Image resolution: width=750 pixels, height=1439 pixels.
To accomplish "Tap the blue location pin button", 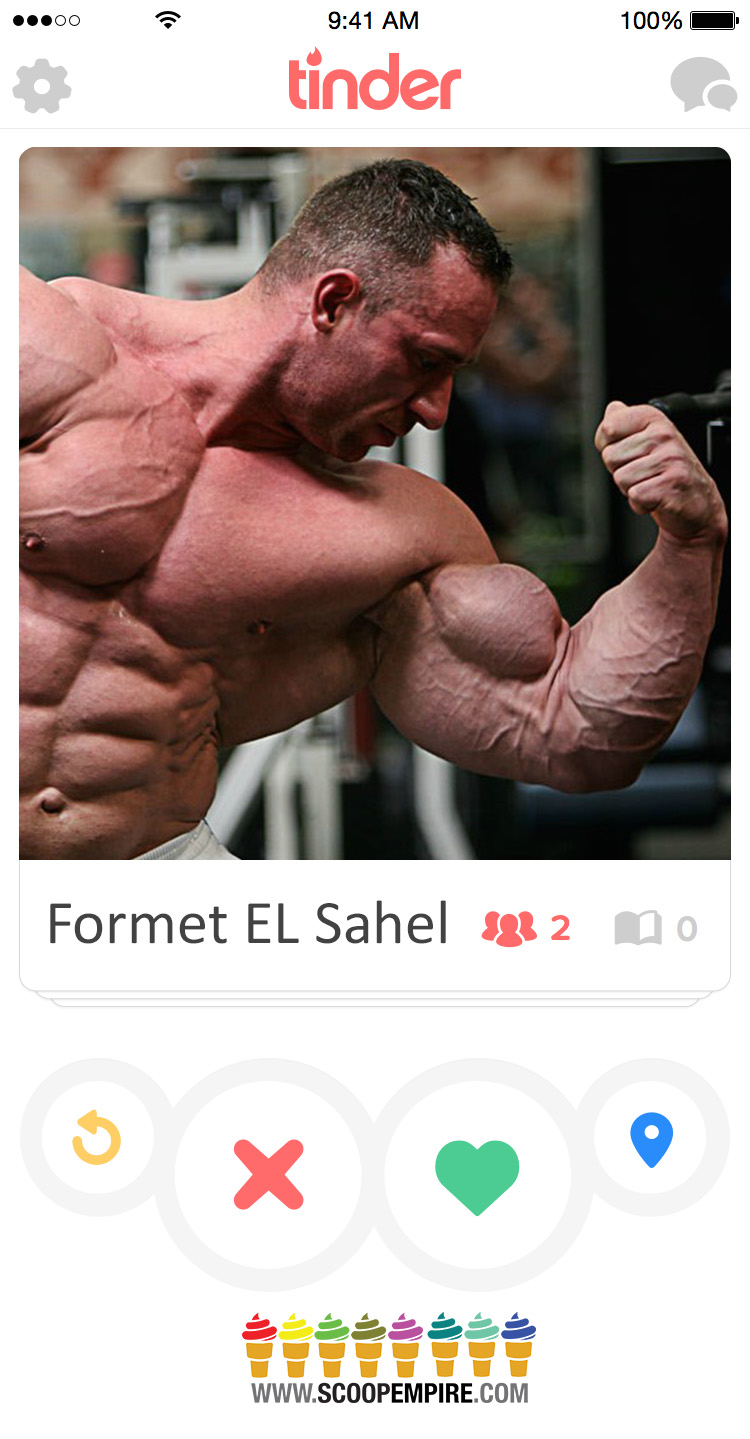I will pos(651,1140).
